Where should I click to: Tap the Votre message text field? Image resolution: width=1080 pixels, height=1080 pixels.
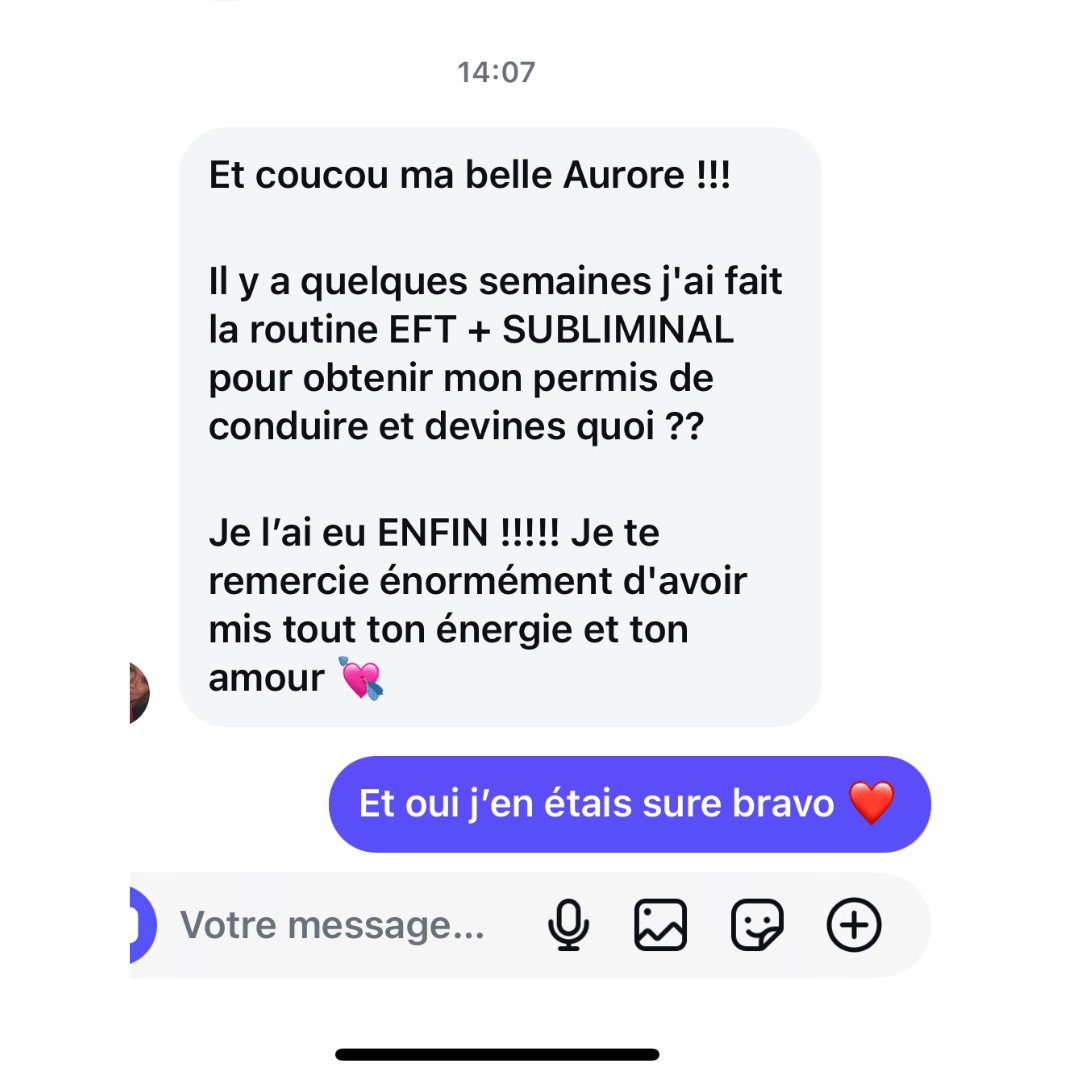(x=332, y=926)
